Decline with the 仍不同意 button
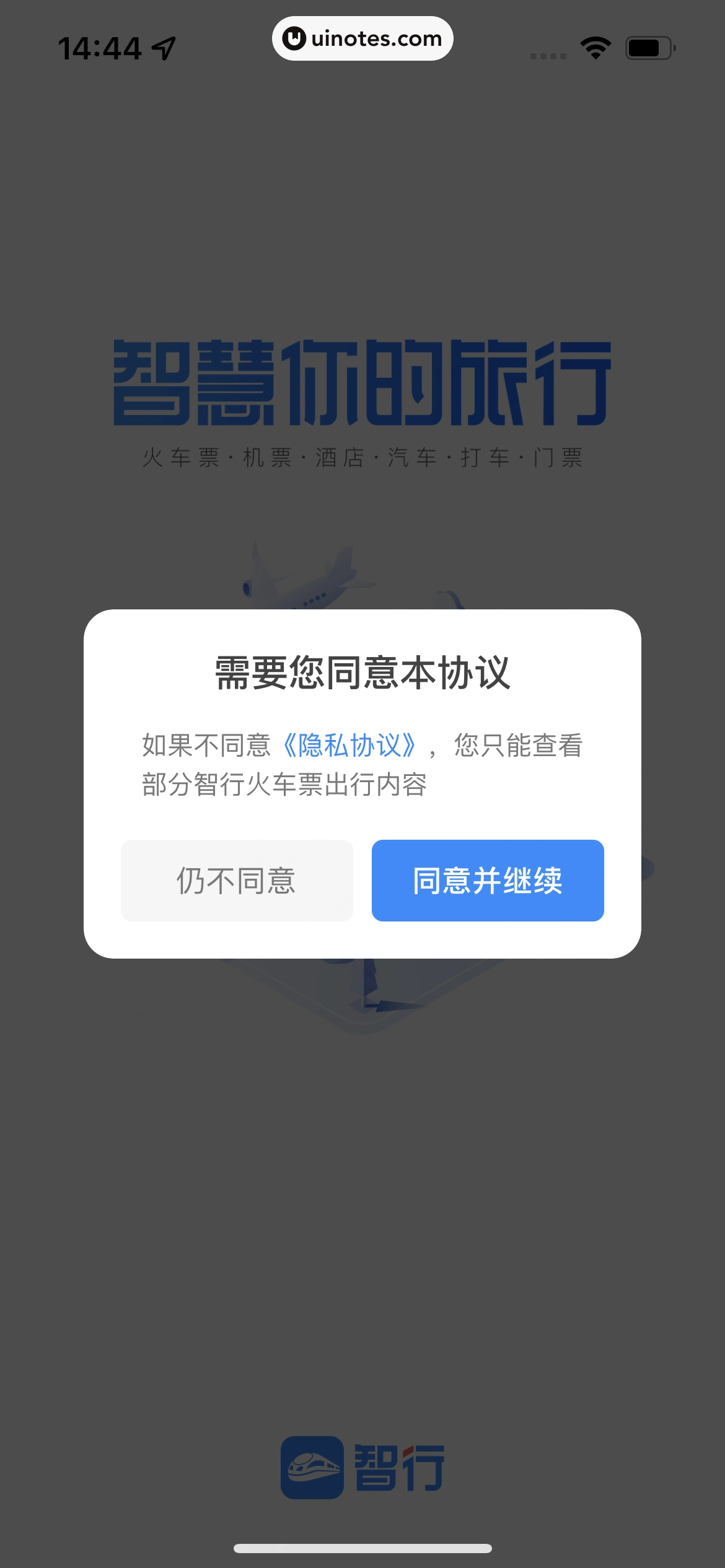This screenshot has height=1568, width=725. tap(237, 880)
